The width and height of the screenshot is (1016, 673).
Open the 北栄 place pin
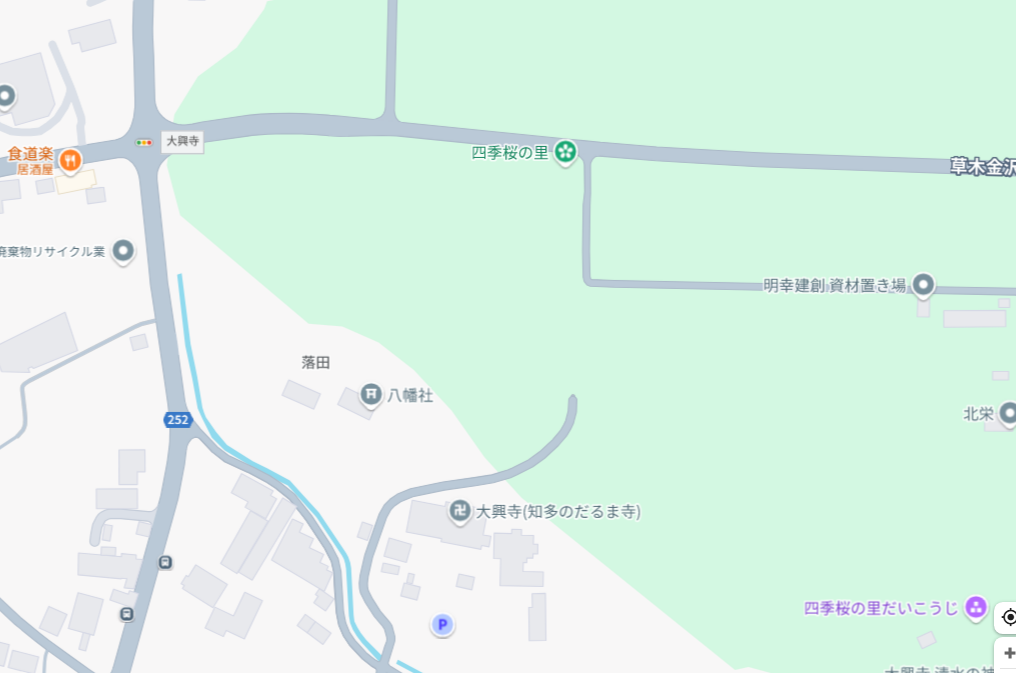point(1007,412)
